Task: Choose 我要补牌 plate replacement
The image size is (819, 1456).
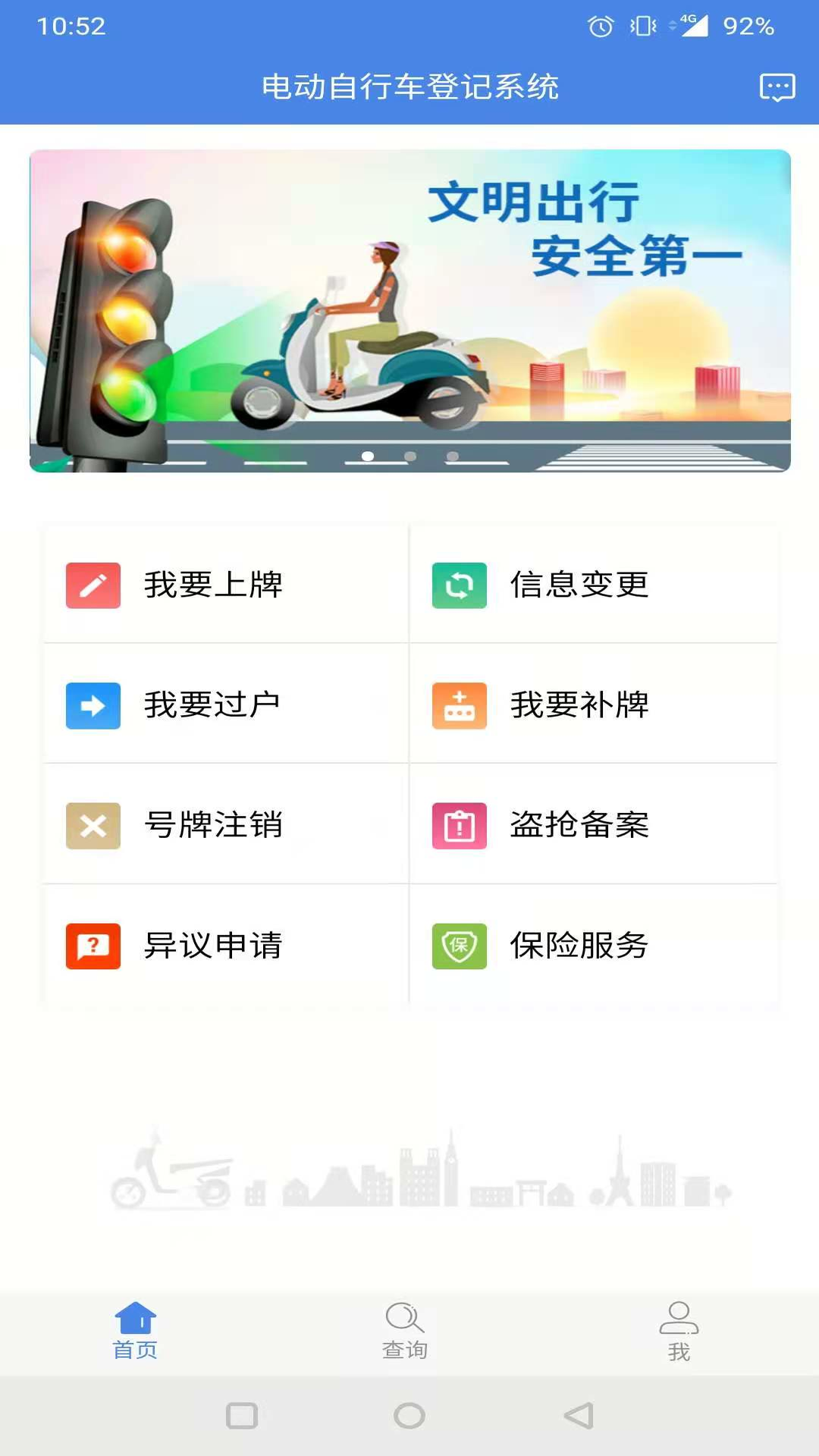Action: (579, 705)
